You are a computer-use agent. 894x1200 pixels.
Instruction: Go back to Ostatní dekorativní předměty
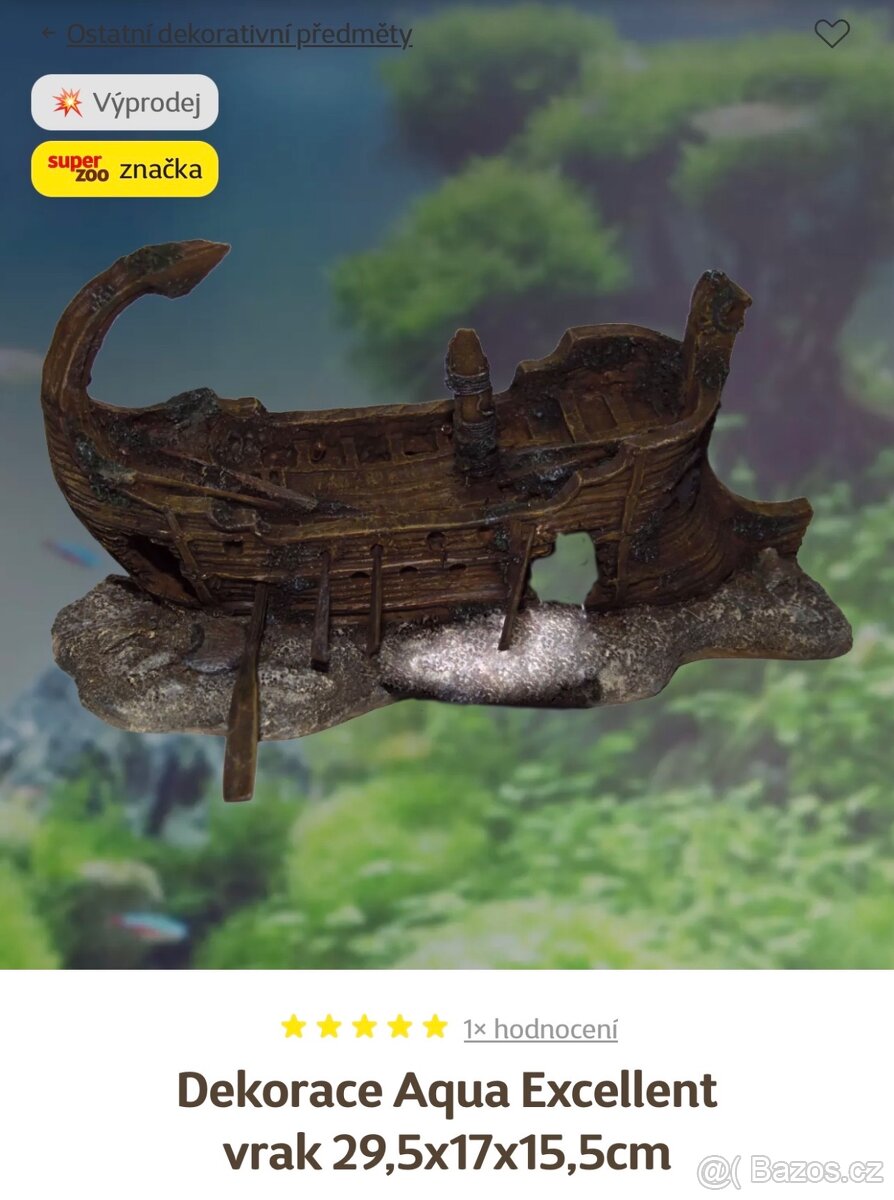pos(238,35)
